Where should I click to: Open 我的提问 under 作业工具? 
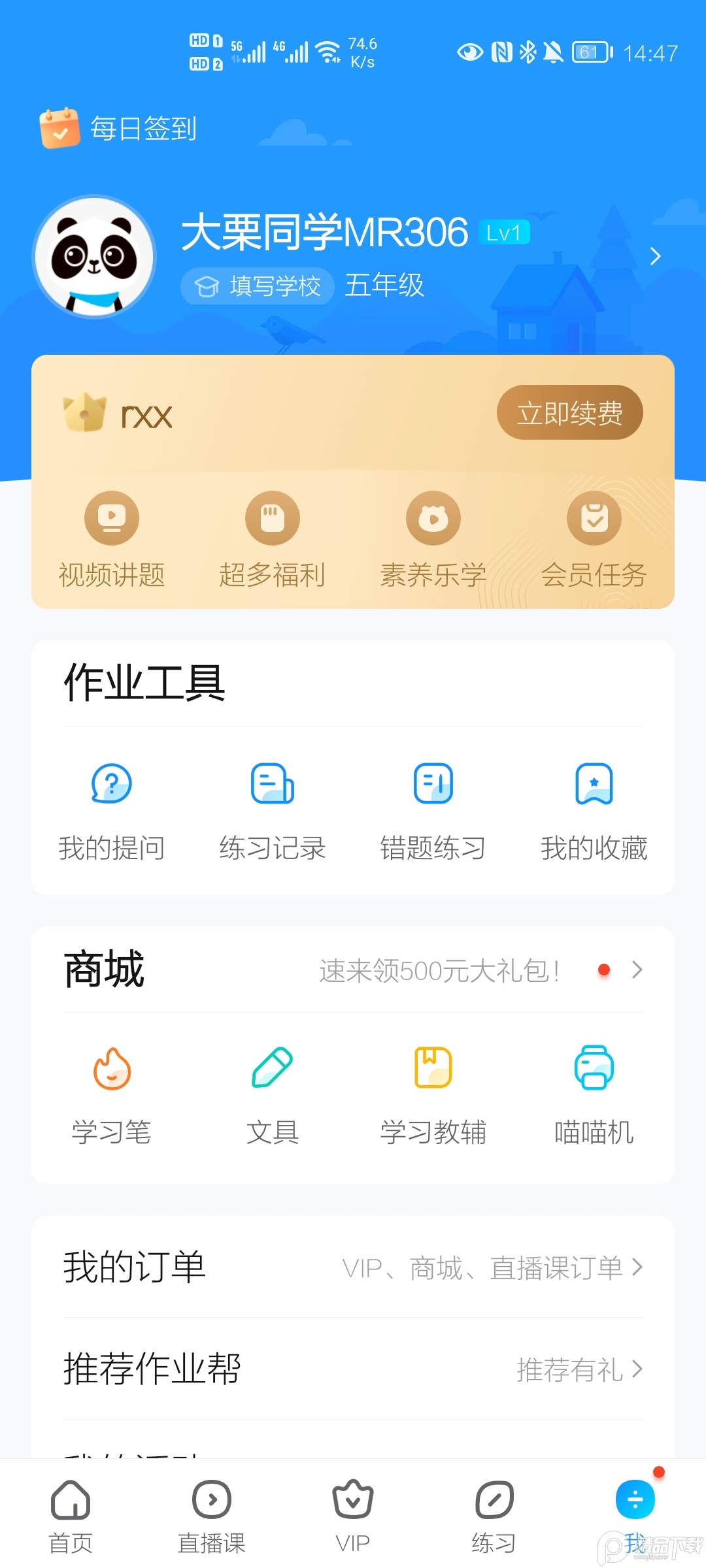111,810
